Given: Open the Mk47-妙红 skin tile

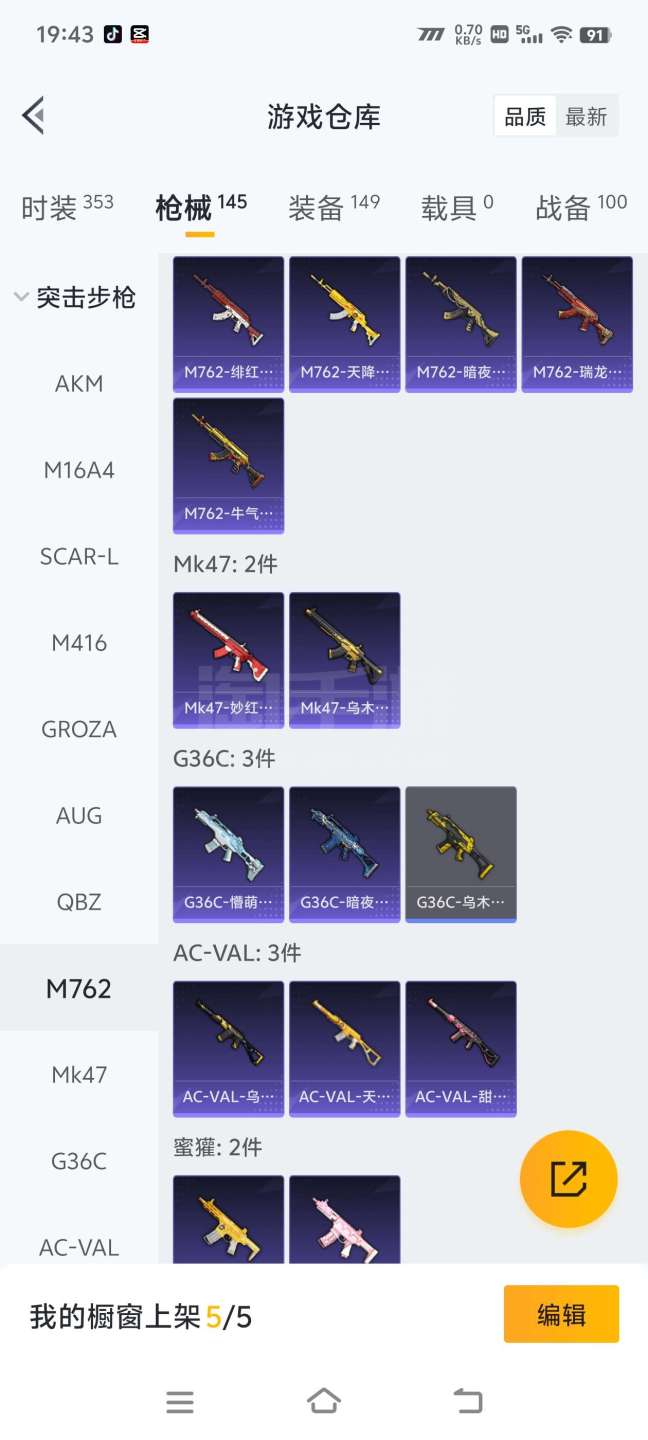Looking at the screenshot, I should point(229,660).
